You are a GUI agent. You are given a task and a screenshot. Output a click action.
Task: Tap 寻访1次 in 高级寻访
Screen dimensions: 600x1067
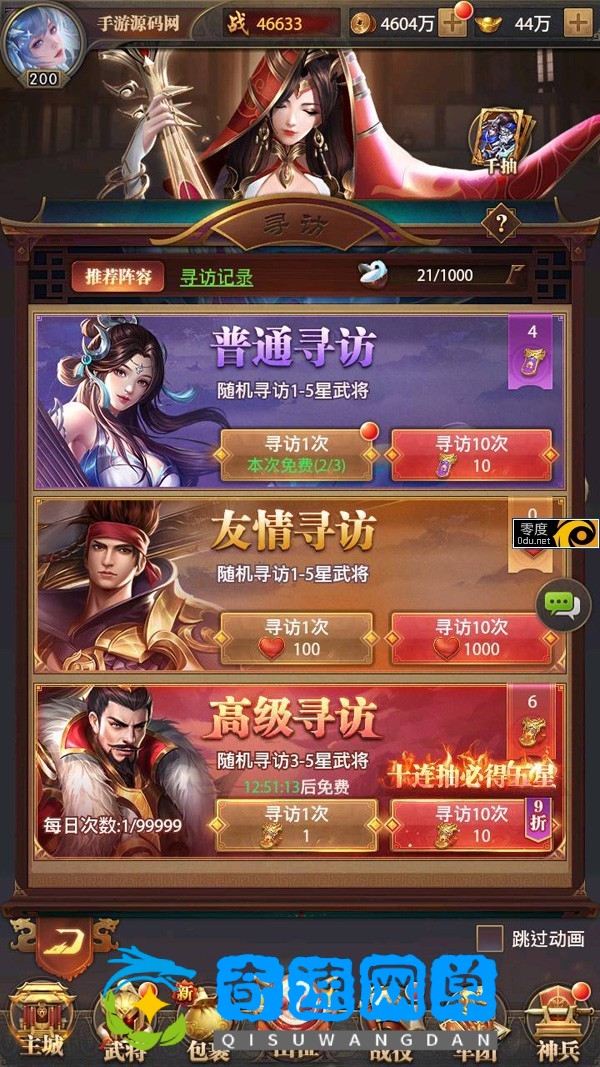(296, 825)
